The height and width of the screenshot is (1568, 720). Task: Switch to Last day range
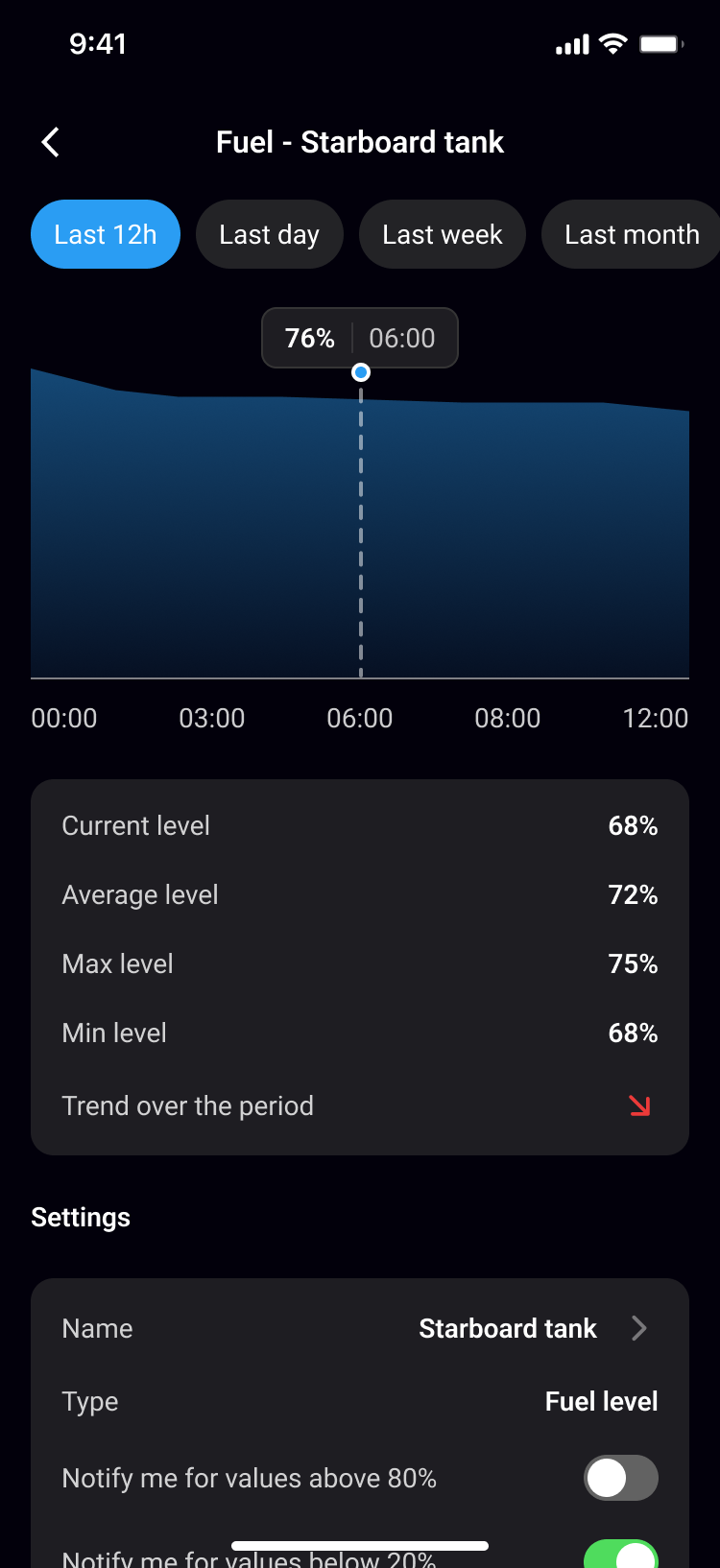pos(269,234)
